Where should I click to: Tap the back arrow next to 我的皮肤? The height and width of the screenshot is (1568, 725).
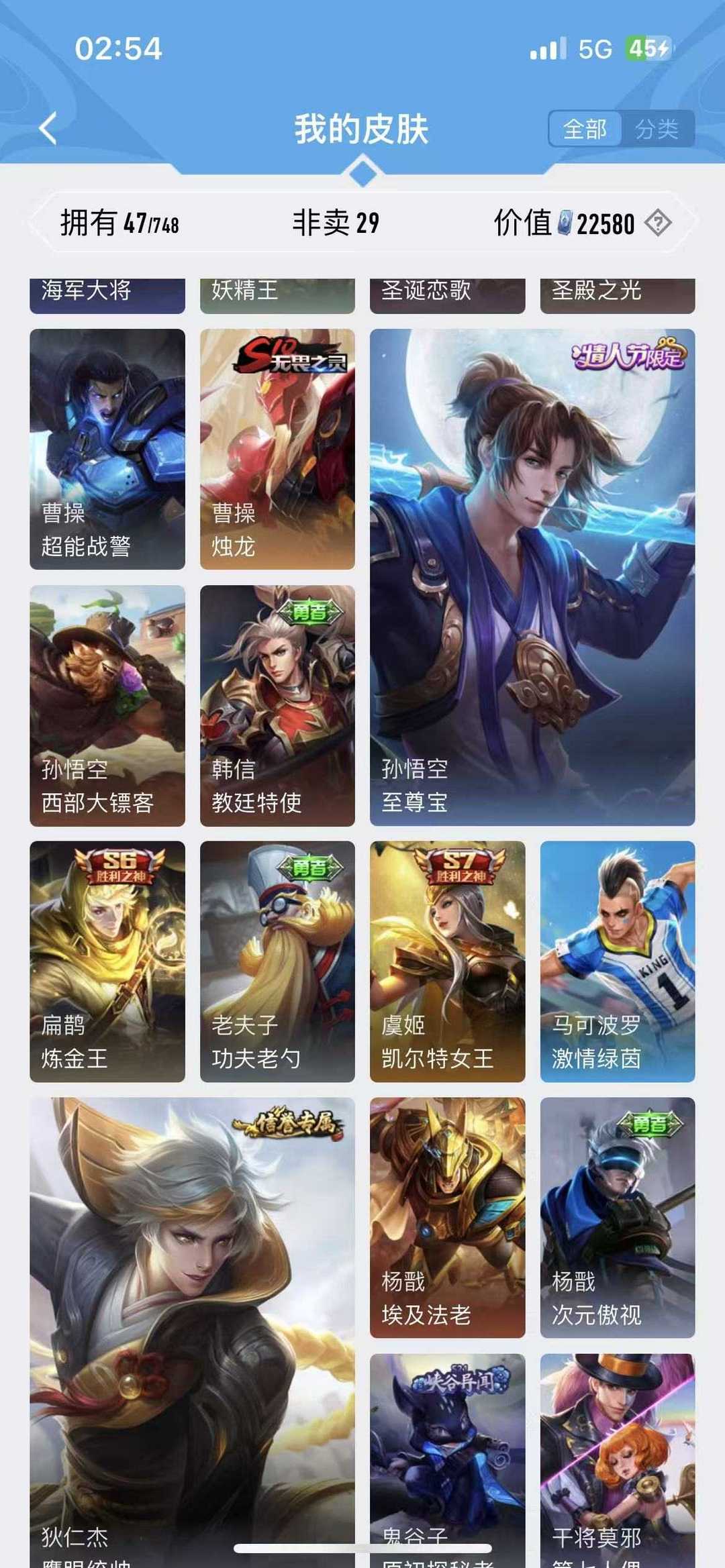click(x=47, y=127)
